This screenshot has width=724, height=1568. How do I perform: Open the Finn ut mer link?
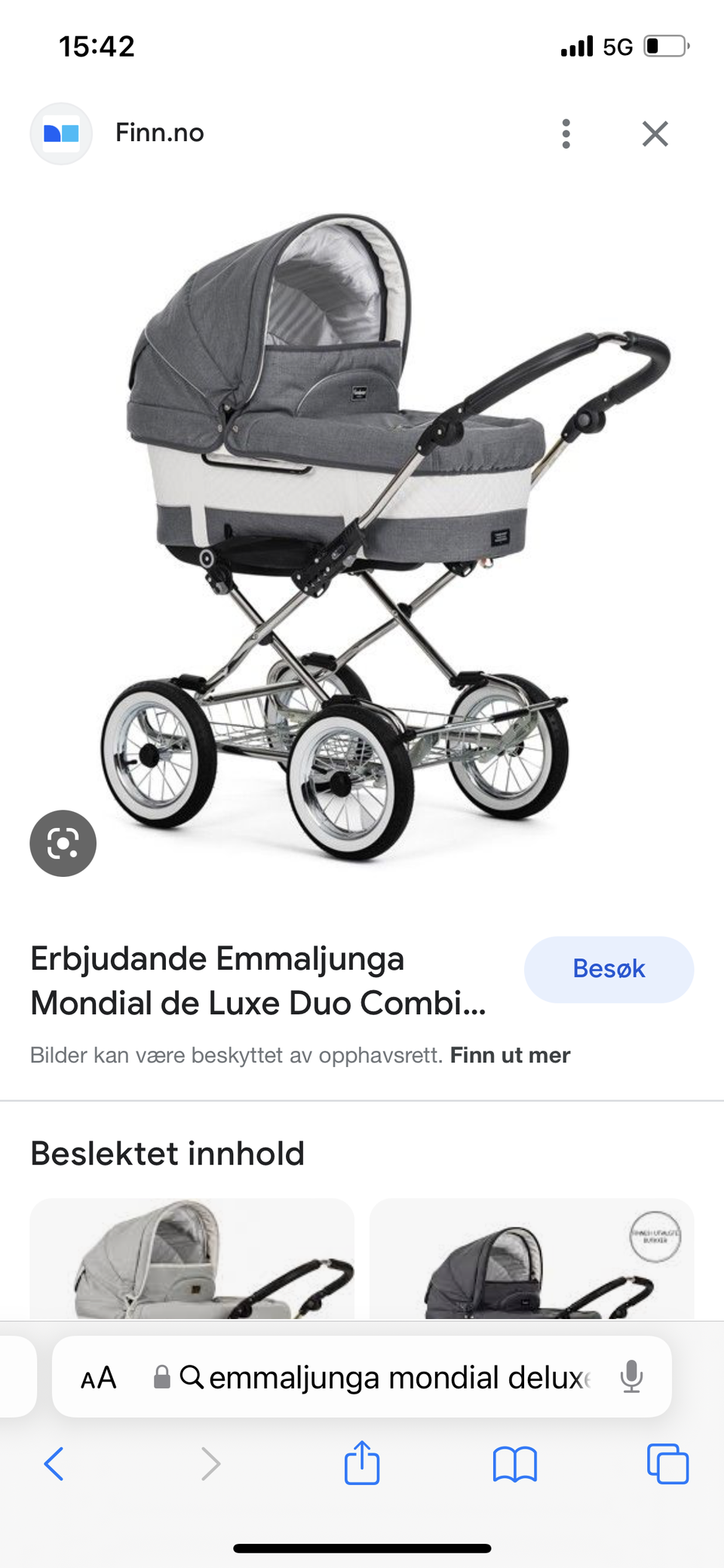(510, 1055)
